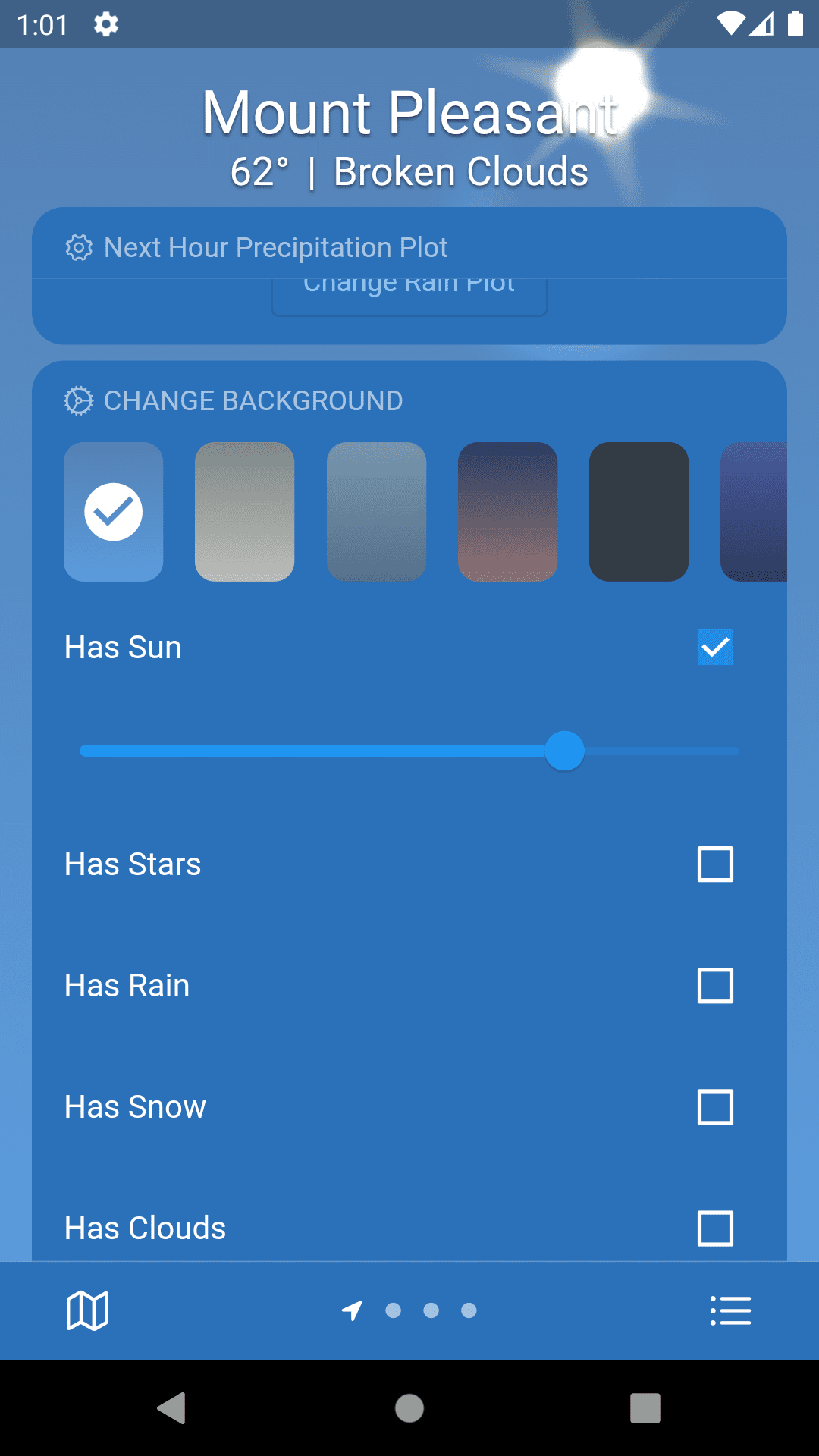This screenshot has height=1456, width=819.
Task: Open the locations list icon
Action: pos(730,1310)
